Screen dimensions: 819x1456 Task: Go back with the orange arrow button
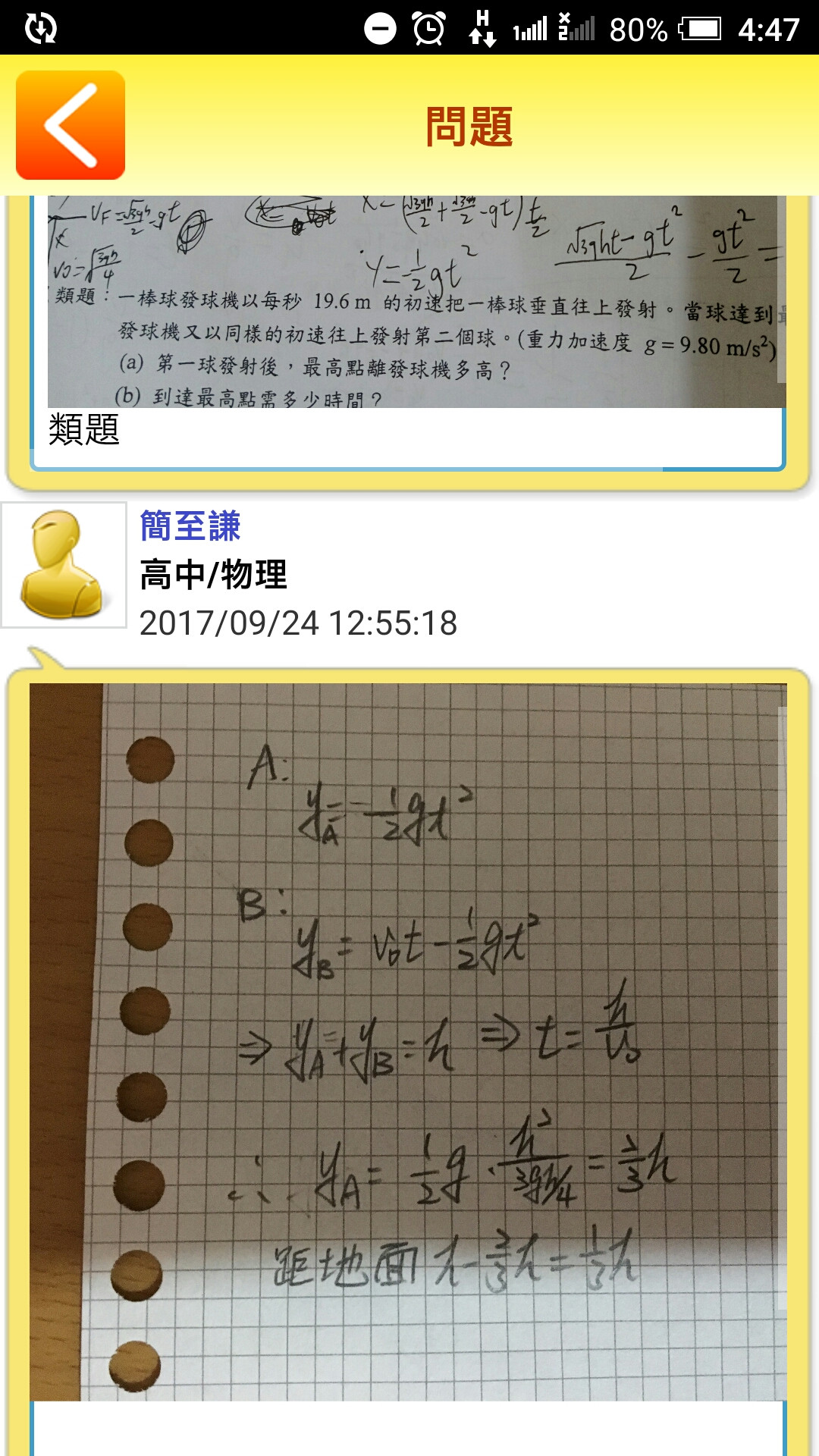pos(71,125)
